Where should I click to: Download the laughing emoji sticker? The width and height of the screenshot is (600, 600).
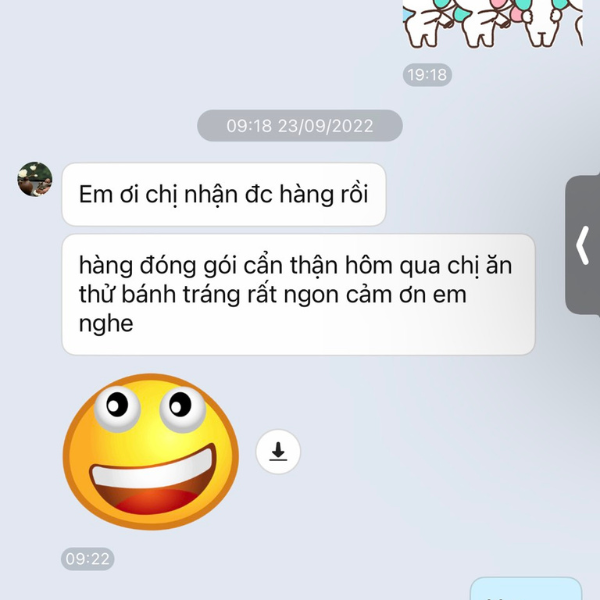coord(278,452)
